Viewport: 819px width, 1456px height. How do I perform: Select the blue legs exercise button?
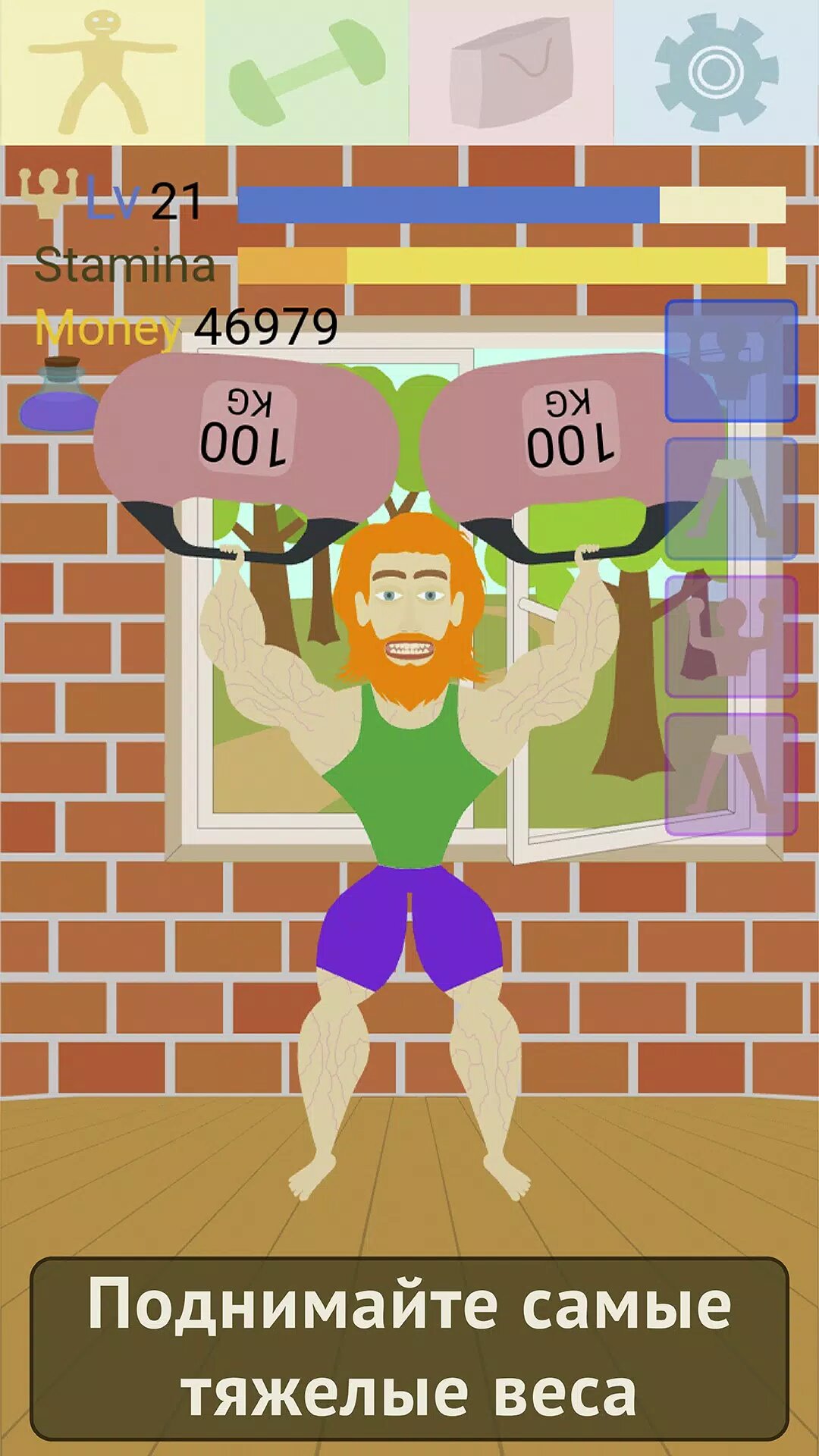731,498
